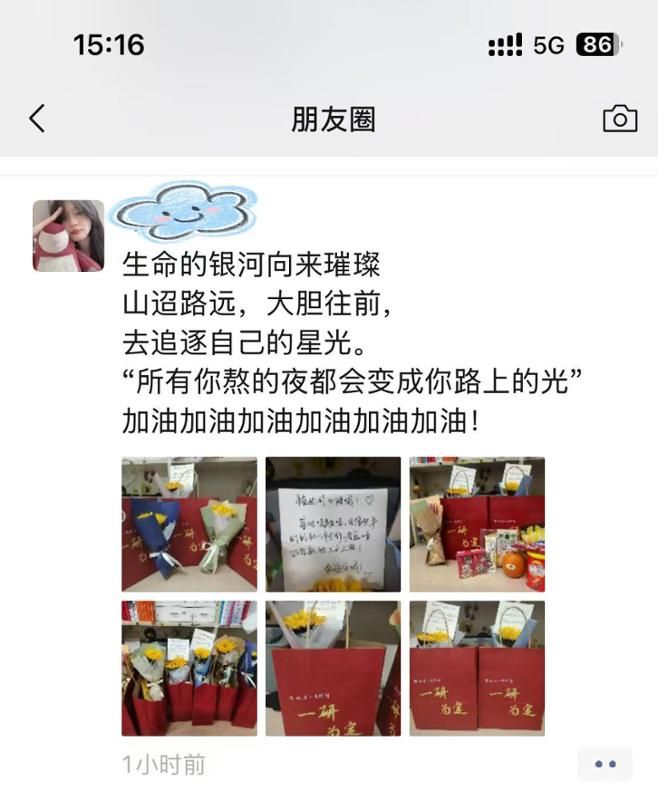Open the photo of two red gift bags
The width and height of the screenshot is (658, 800).
477,668
